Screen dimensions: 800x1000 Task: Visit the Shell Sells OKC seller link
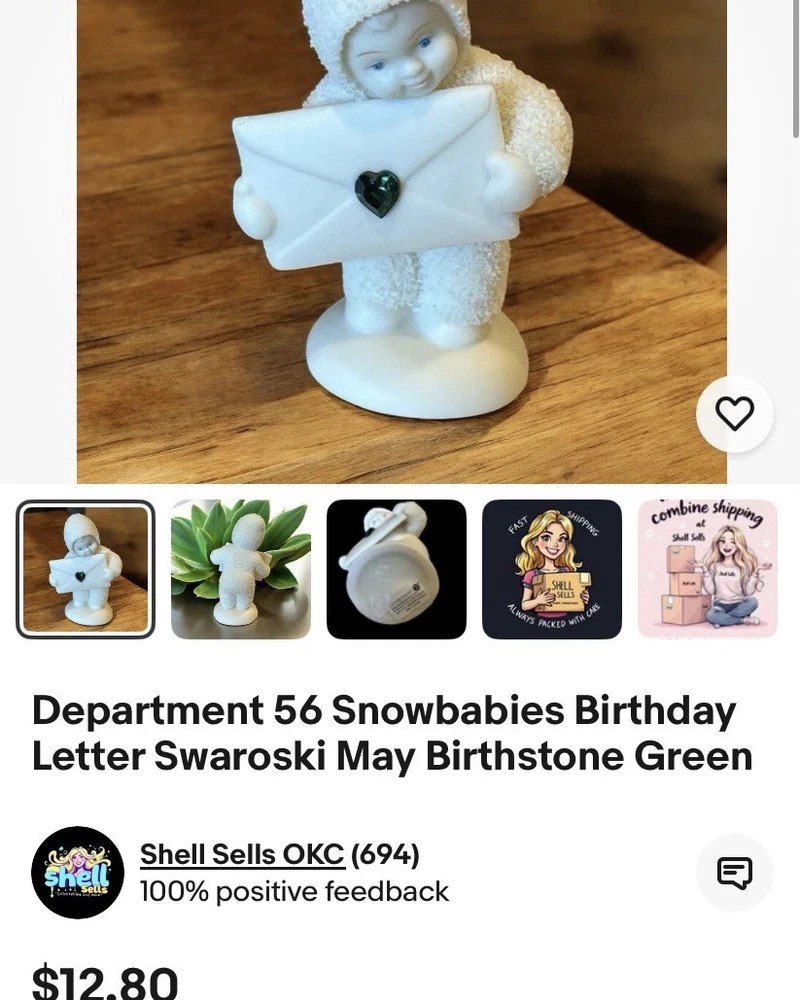pyautogui.click(x=242, y=855)
